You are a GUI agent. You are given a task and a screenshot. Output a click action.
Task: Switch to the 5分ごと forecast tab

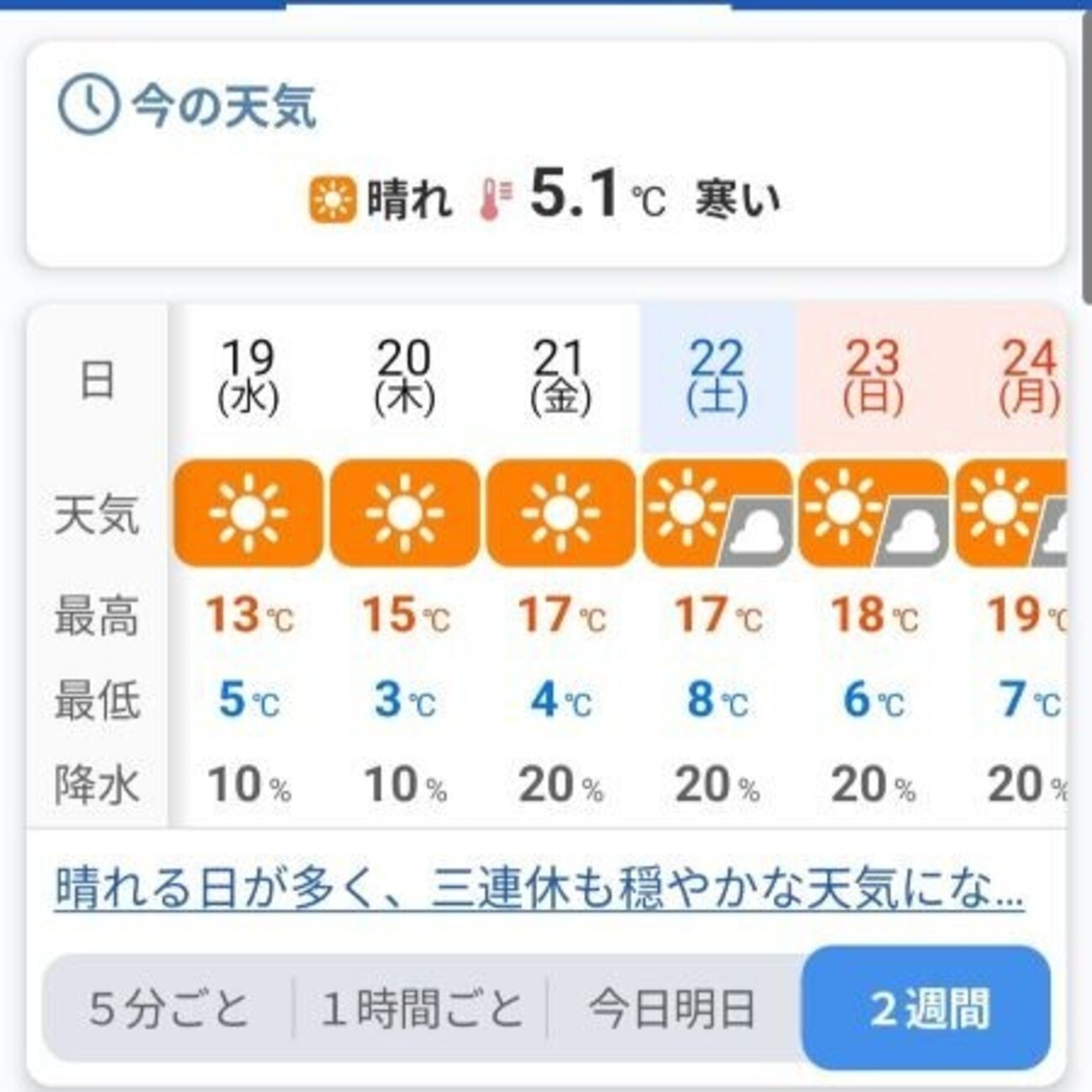pos(169,1008)
